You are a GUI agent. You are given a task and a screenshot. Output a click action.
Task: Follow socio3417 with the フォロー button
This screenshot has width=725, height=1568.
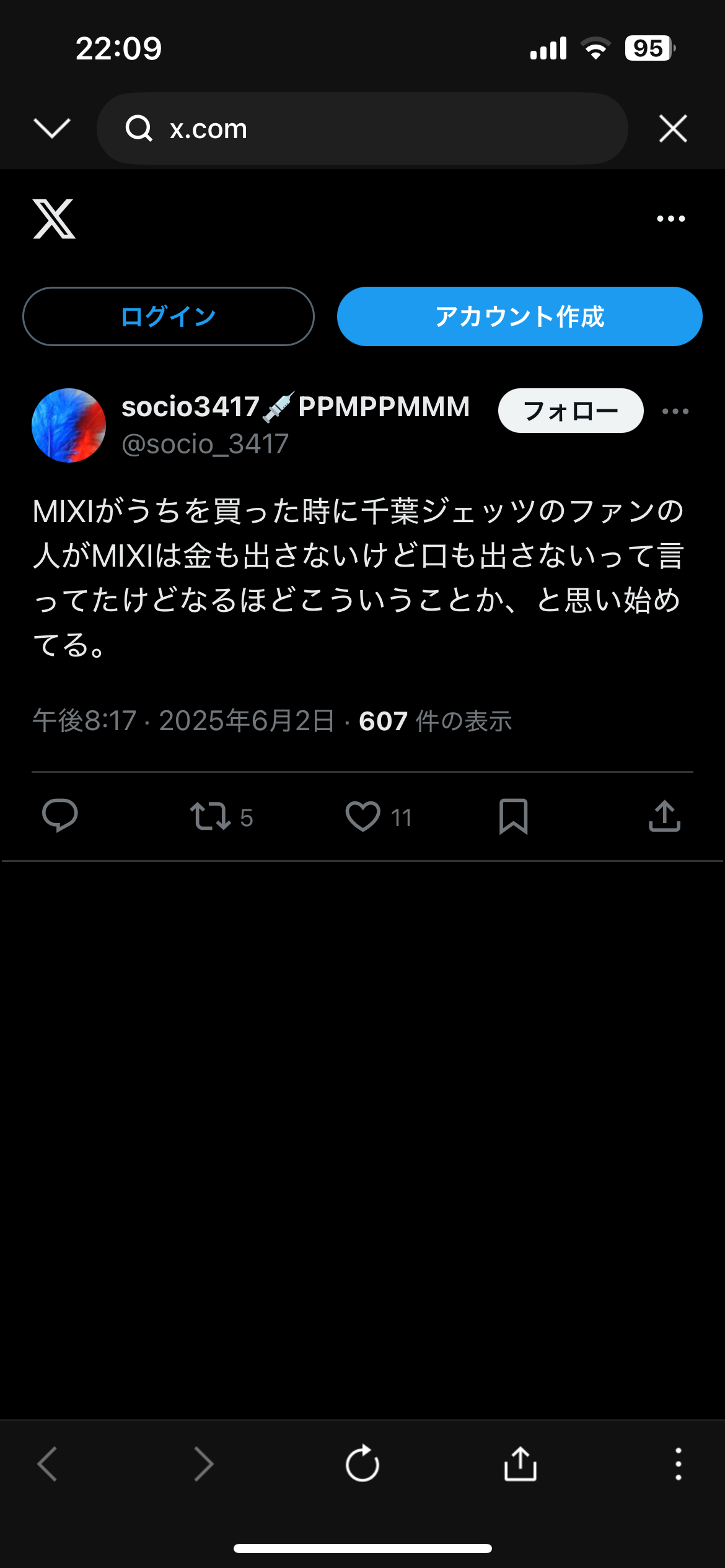(570, 411)
